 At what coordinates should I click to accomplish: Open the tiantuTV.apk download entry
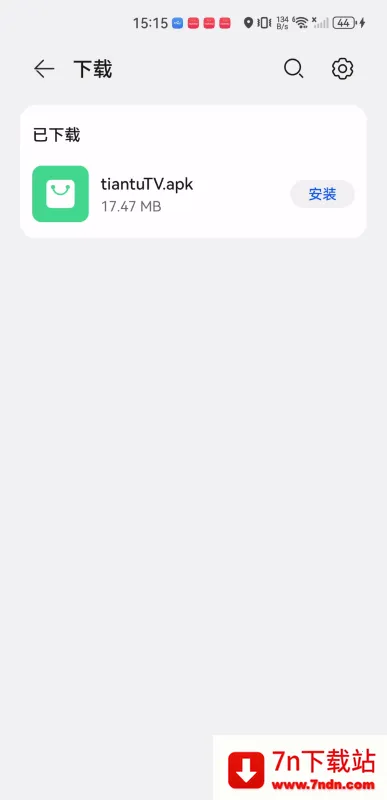tap(193, 194)
